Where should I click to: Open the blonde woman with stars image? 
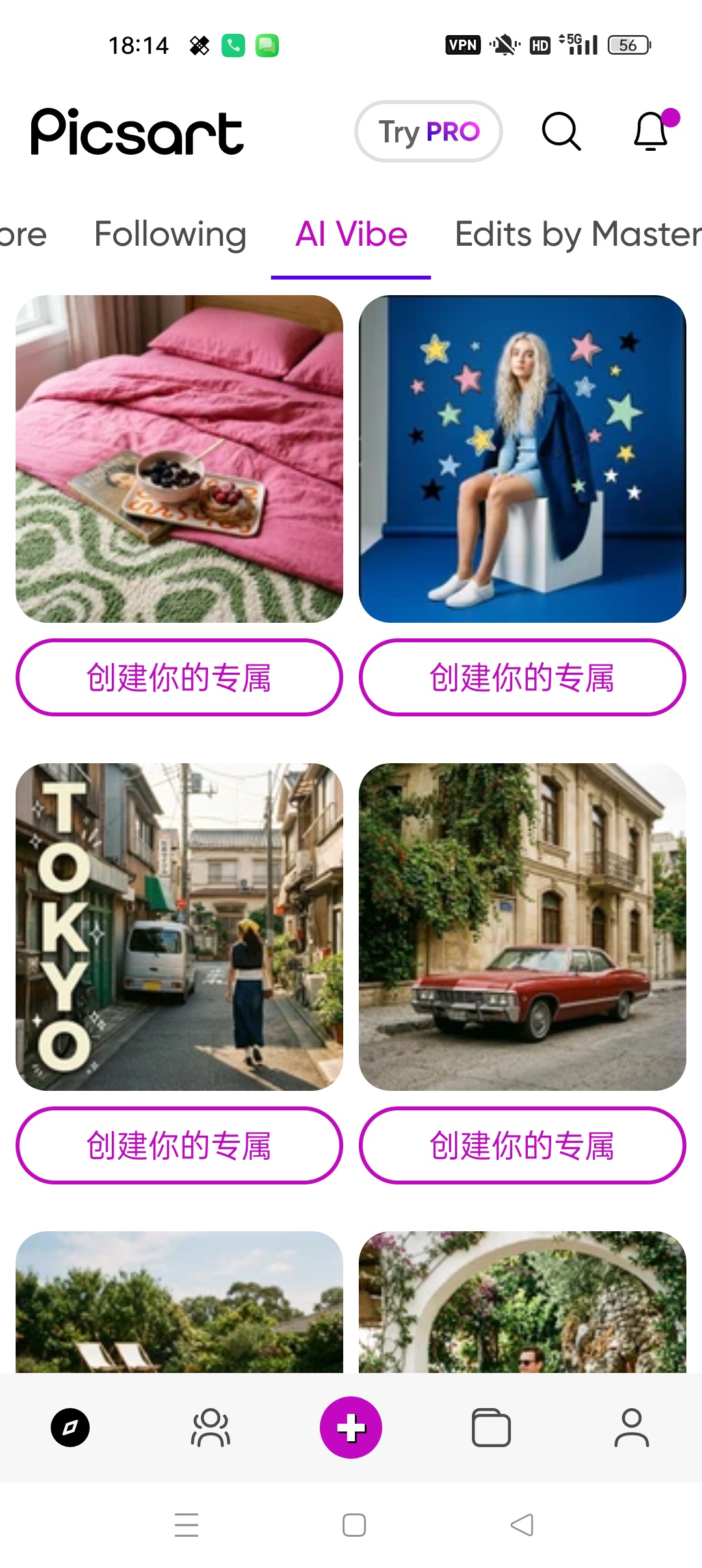[523, 459]
